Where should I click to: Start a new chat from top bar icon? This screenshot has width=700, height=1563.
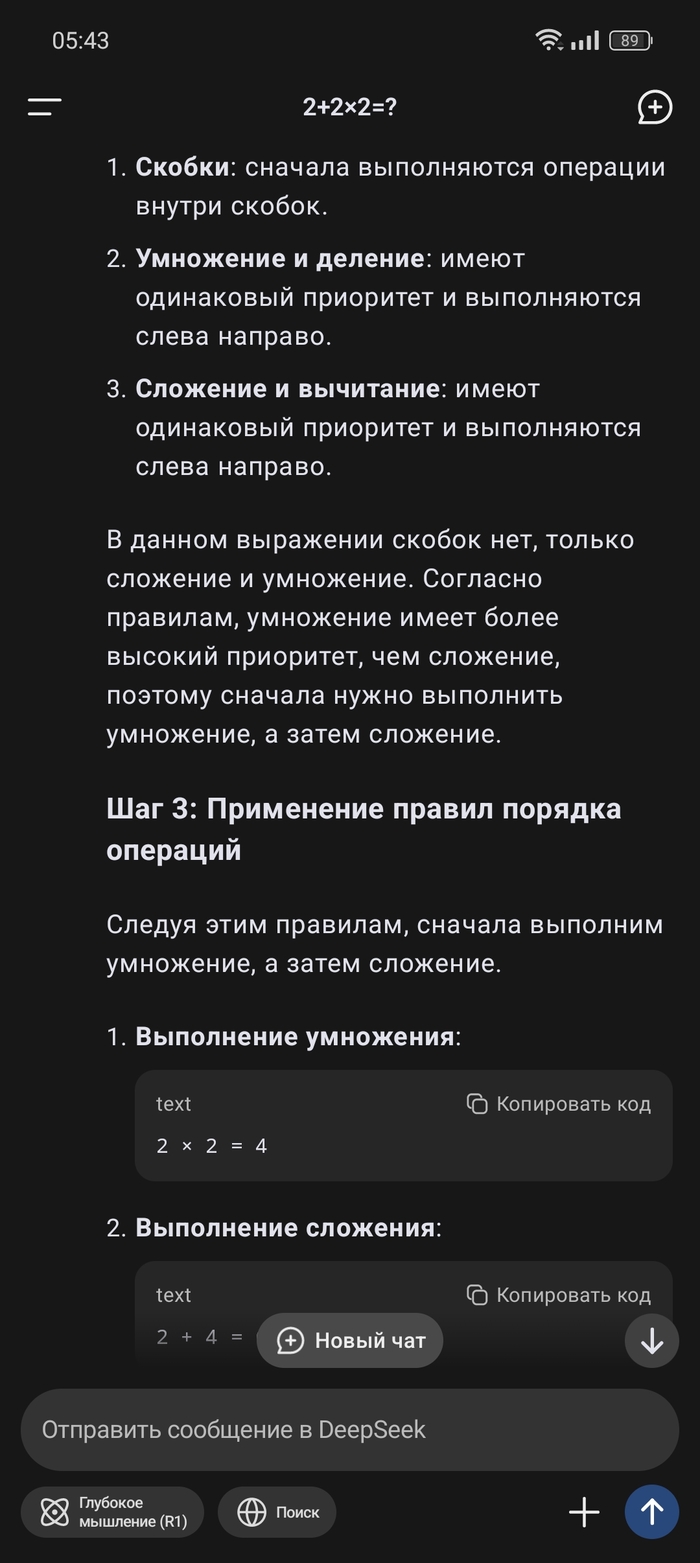click(x=654, y=107)
